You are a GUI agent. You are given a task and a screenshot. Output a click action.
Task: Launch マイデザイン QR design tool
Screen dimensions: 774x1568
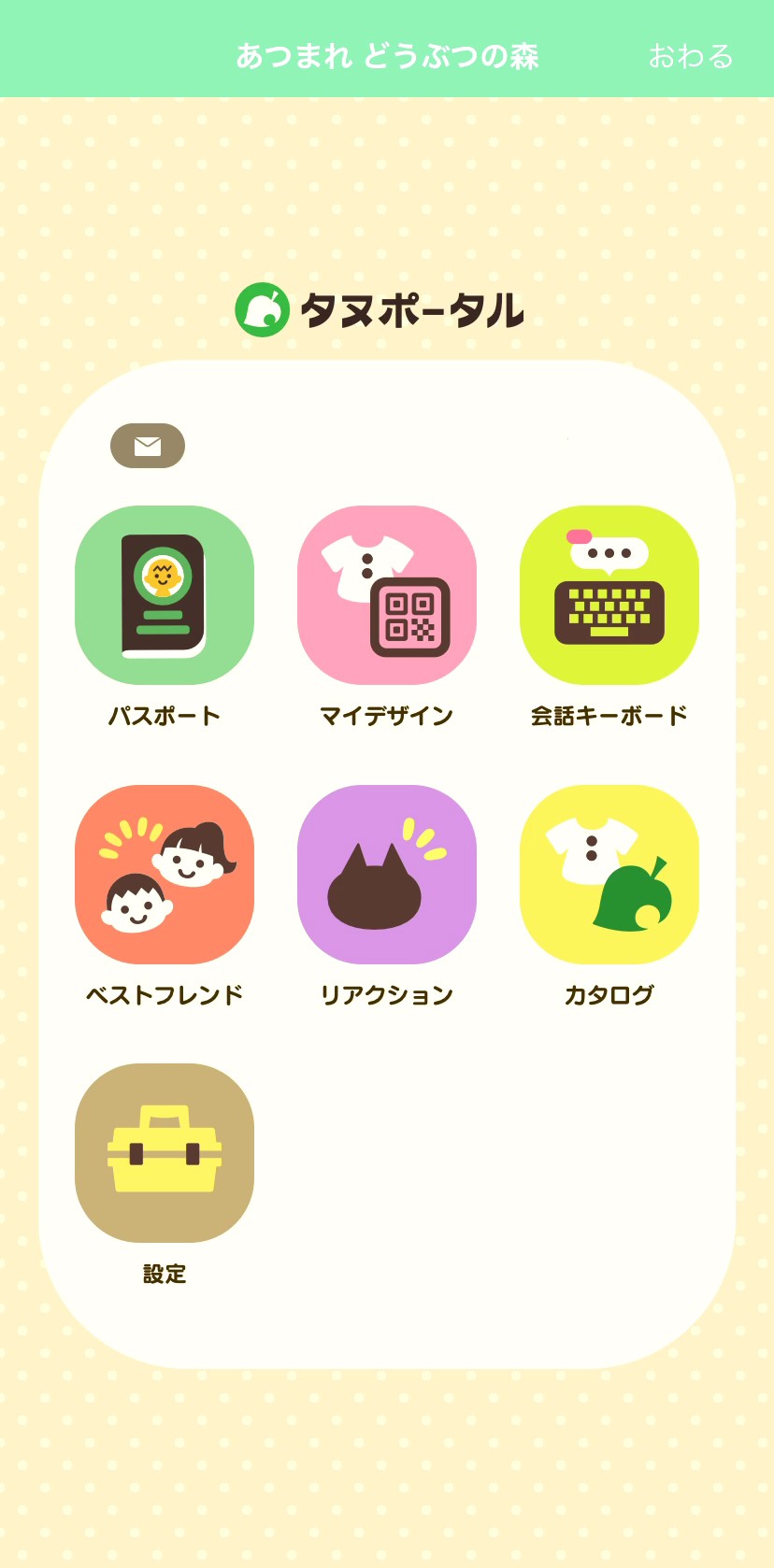(387, 595)
